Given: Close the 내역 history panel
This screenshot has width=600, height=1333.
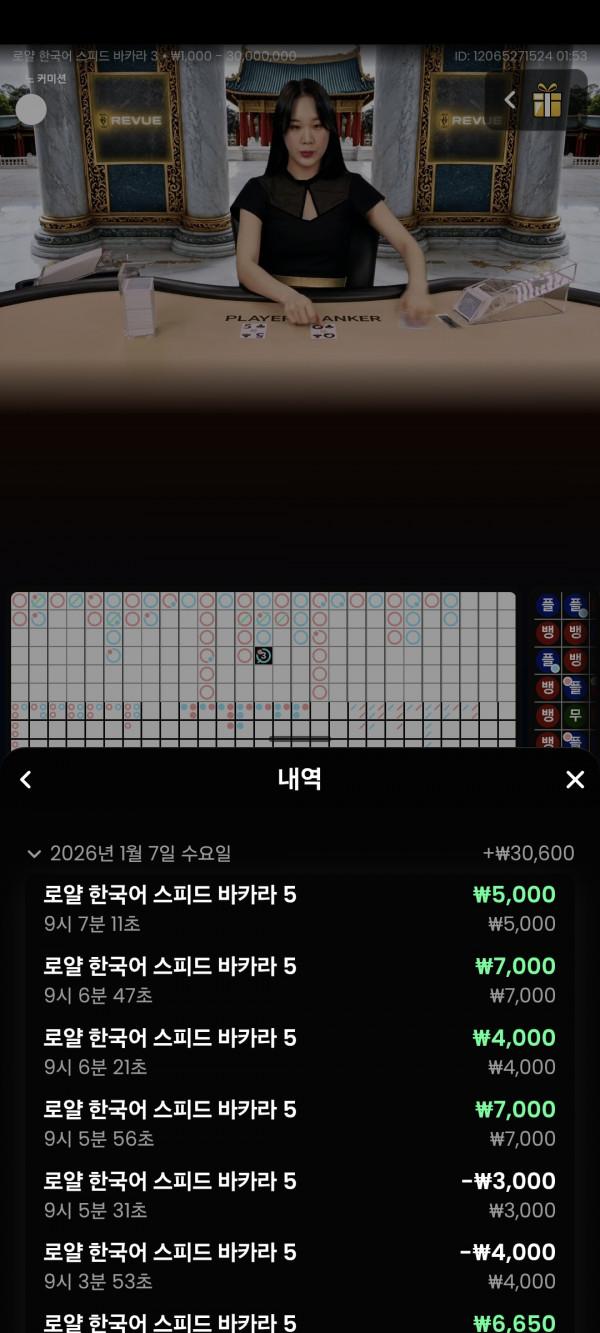Looking at the screenshot, I should 575,780.
